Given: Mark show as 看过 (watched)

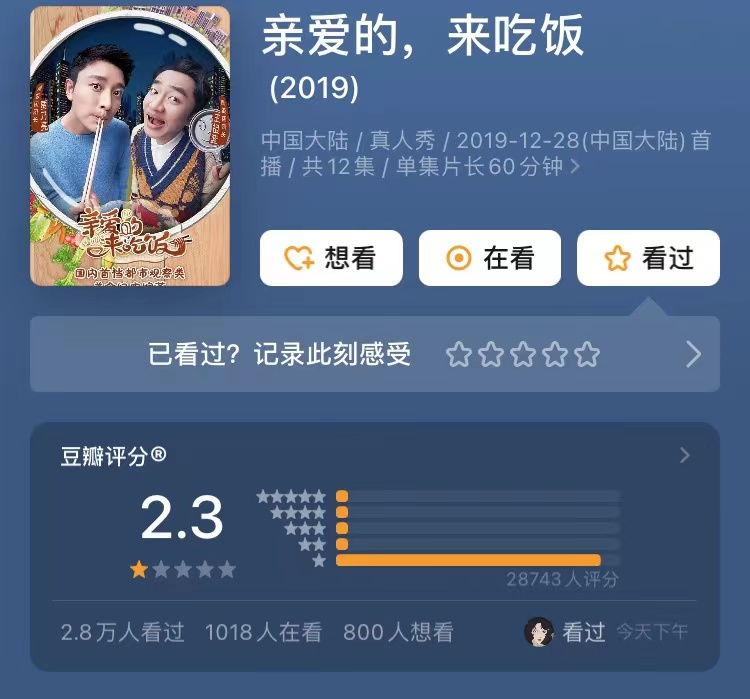Looking at the screenshot, I should [648, 258].
